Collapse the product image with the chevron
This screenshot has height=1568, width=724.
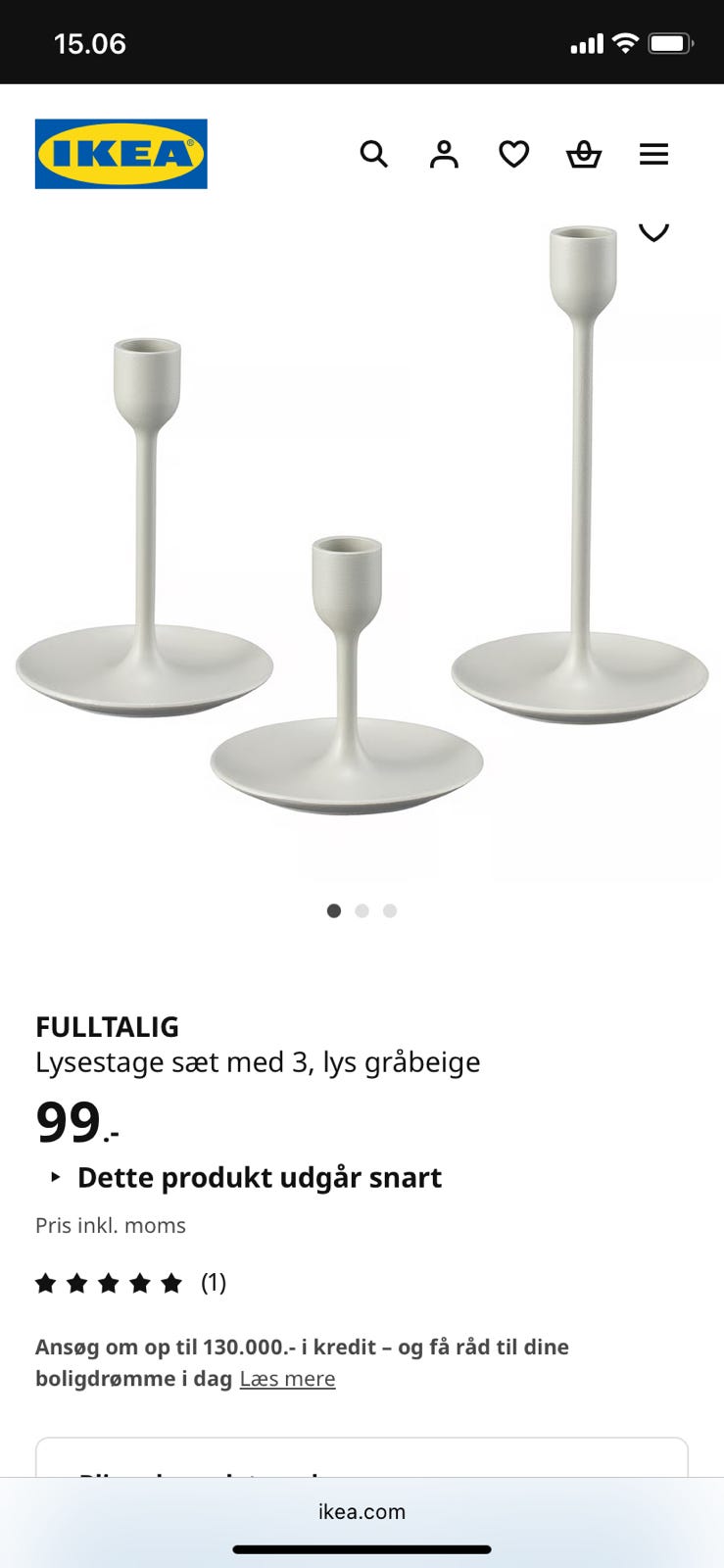(653, 231)
